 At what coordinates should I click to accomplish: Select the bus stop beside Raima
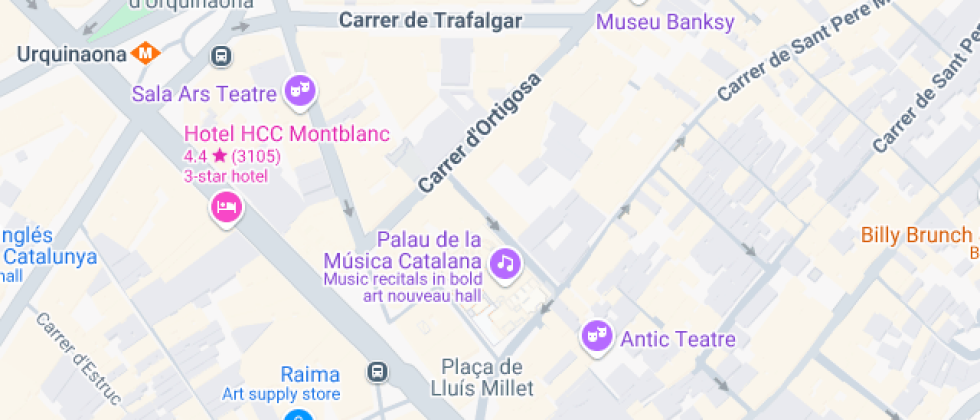378,372
